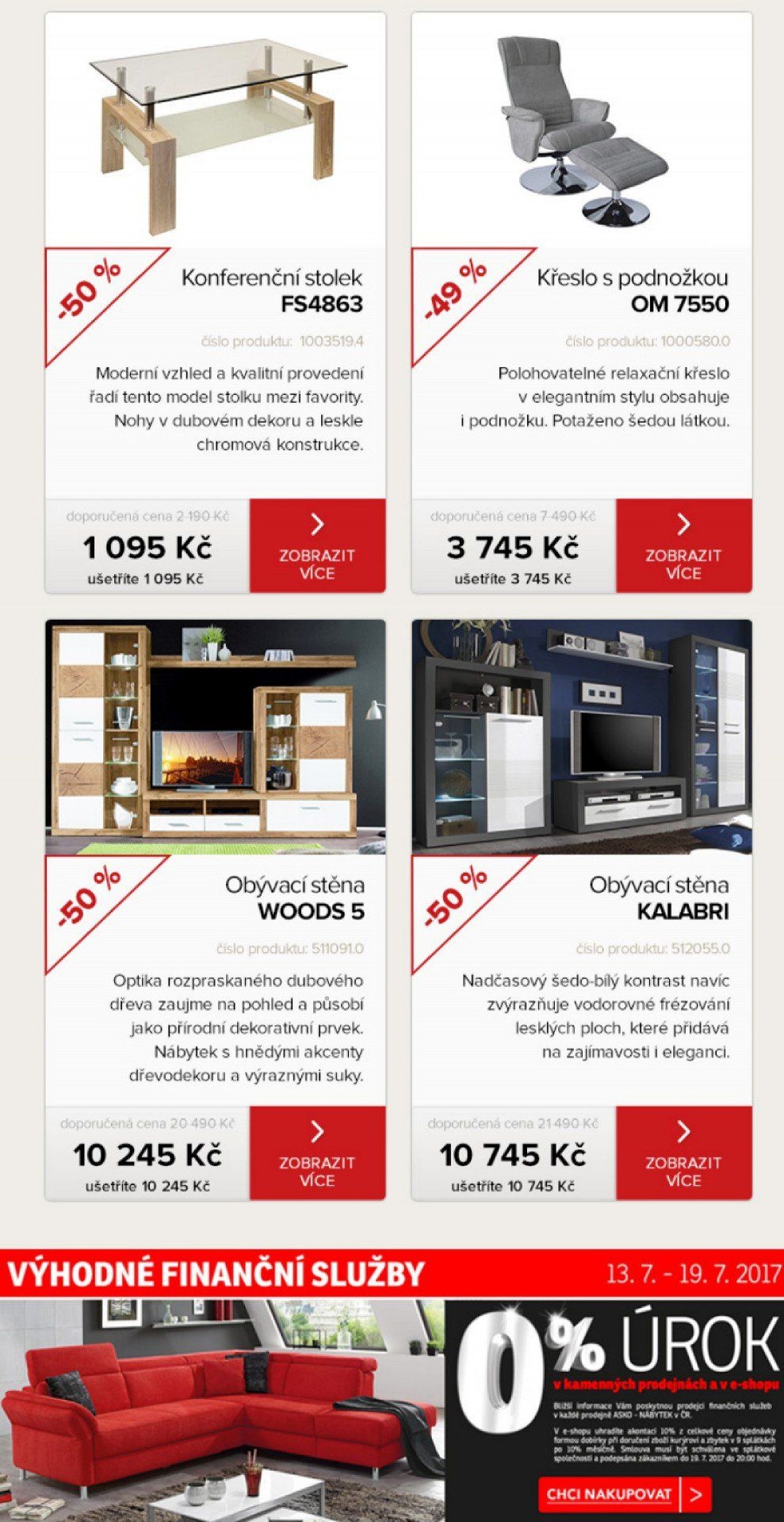The width and height of the screenshot is (784, 1522).
Task: Tap Zobrazit více for Křeslo OM 7550
Action: pos(683,545)
